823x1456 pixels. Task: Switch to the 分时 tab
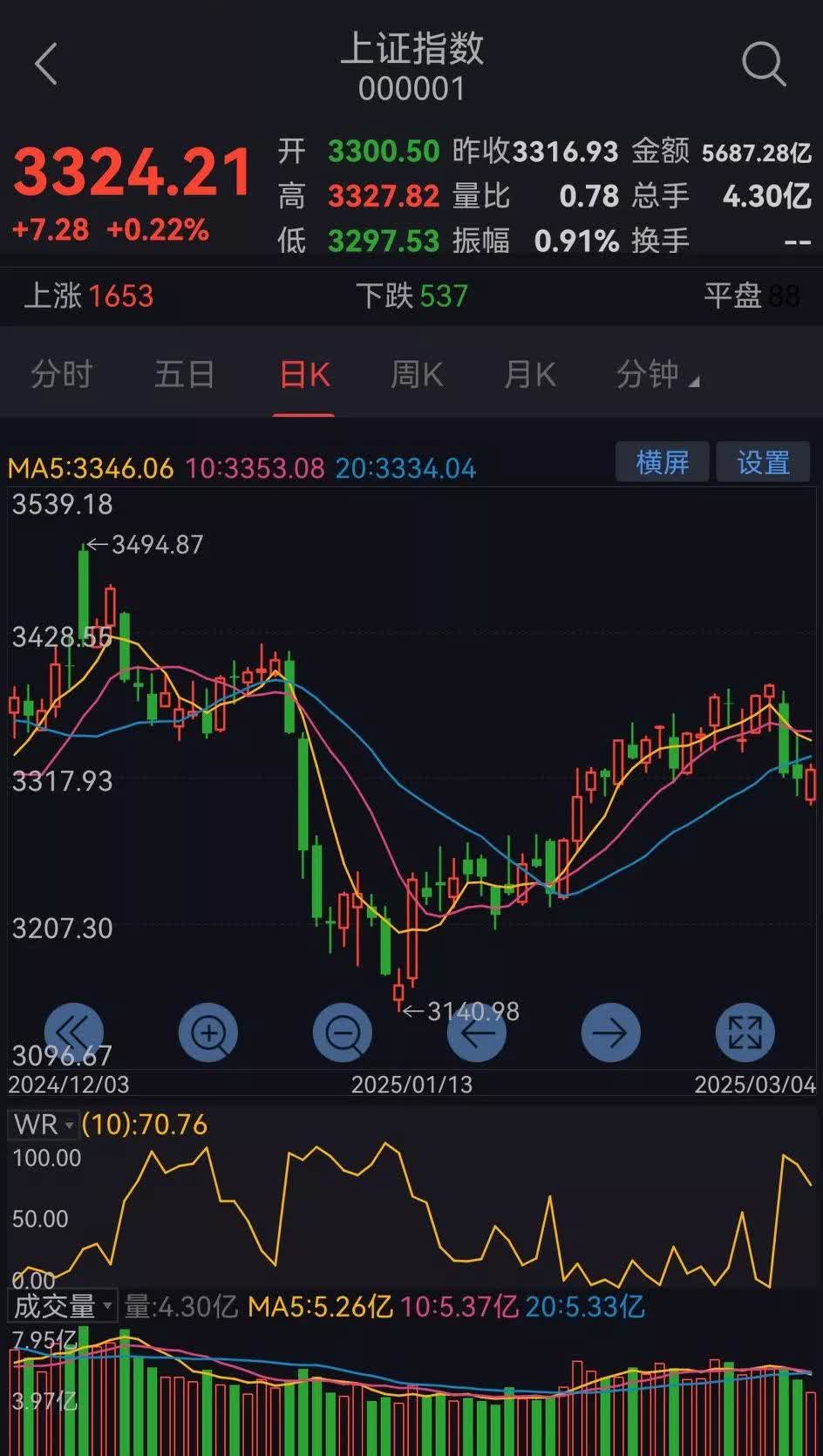62,375
